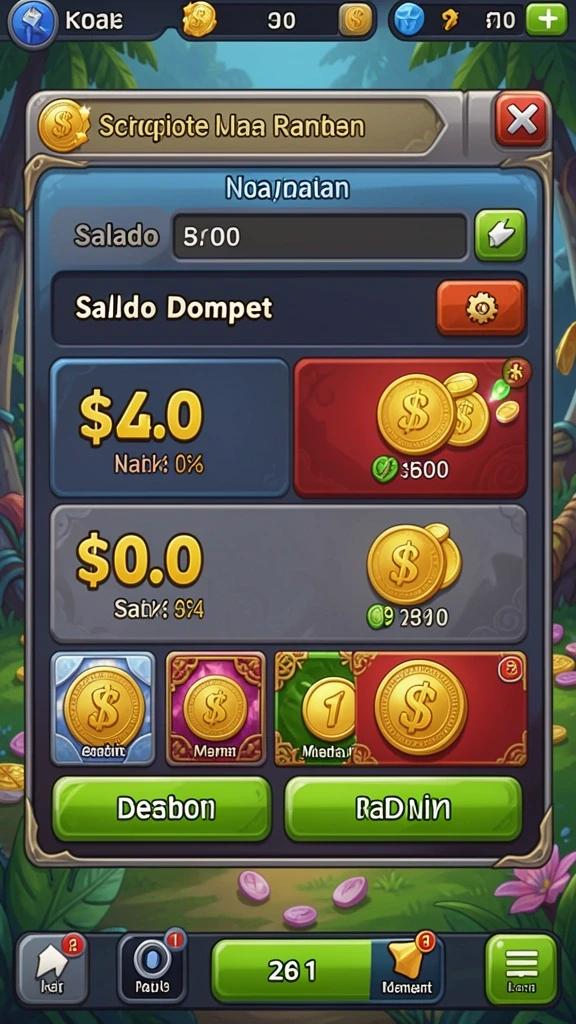
Task: Open the orange gear button in Salldo Dompet
Action: [x=481, y=308]
